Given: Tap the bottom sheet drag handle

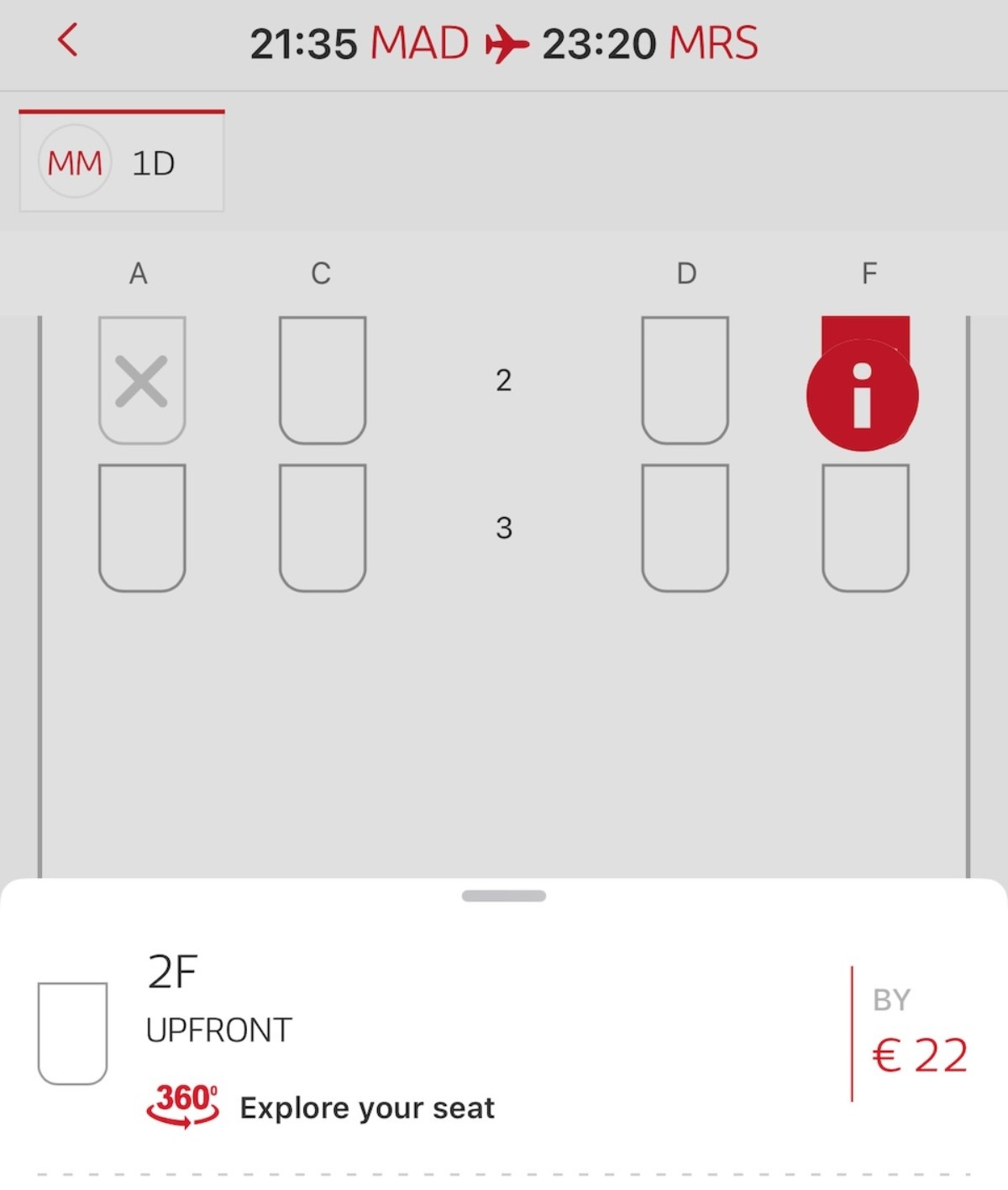Looking at the screenshot, I should [x=504, y=896].
